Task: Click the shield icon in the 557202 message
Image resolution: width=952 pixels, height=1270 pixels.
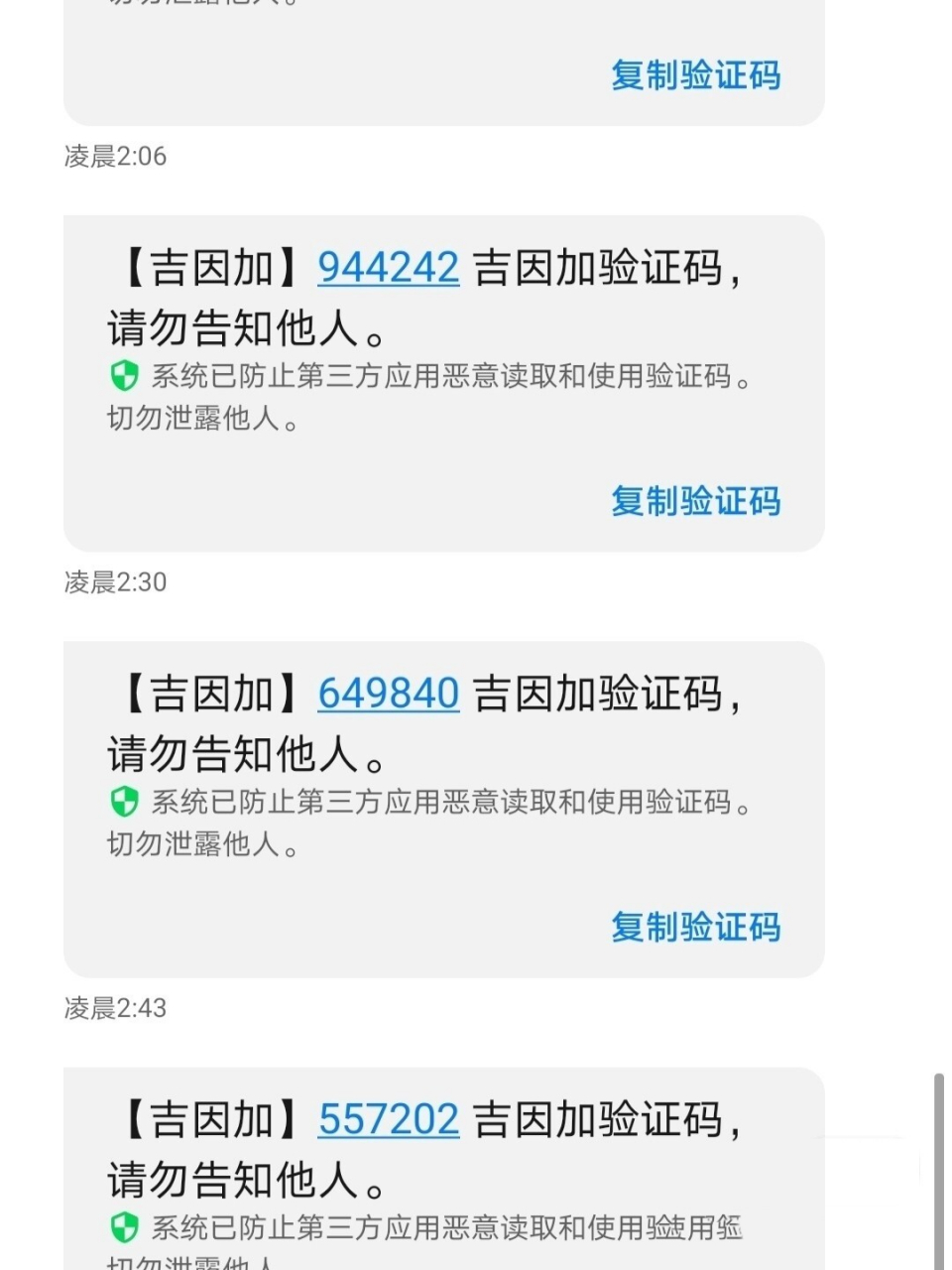Action: tap(126, 1226)
